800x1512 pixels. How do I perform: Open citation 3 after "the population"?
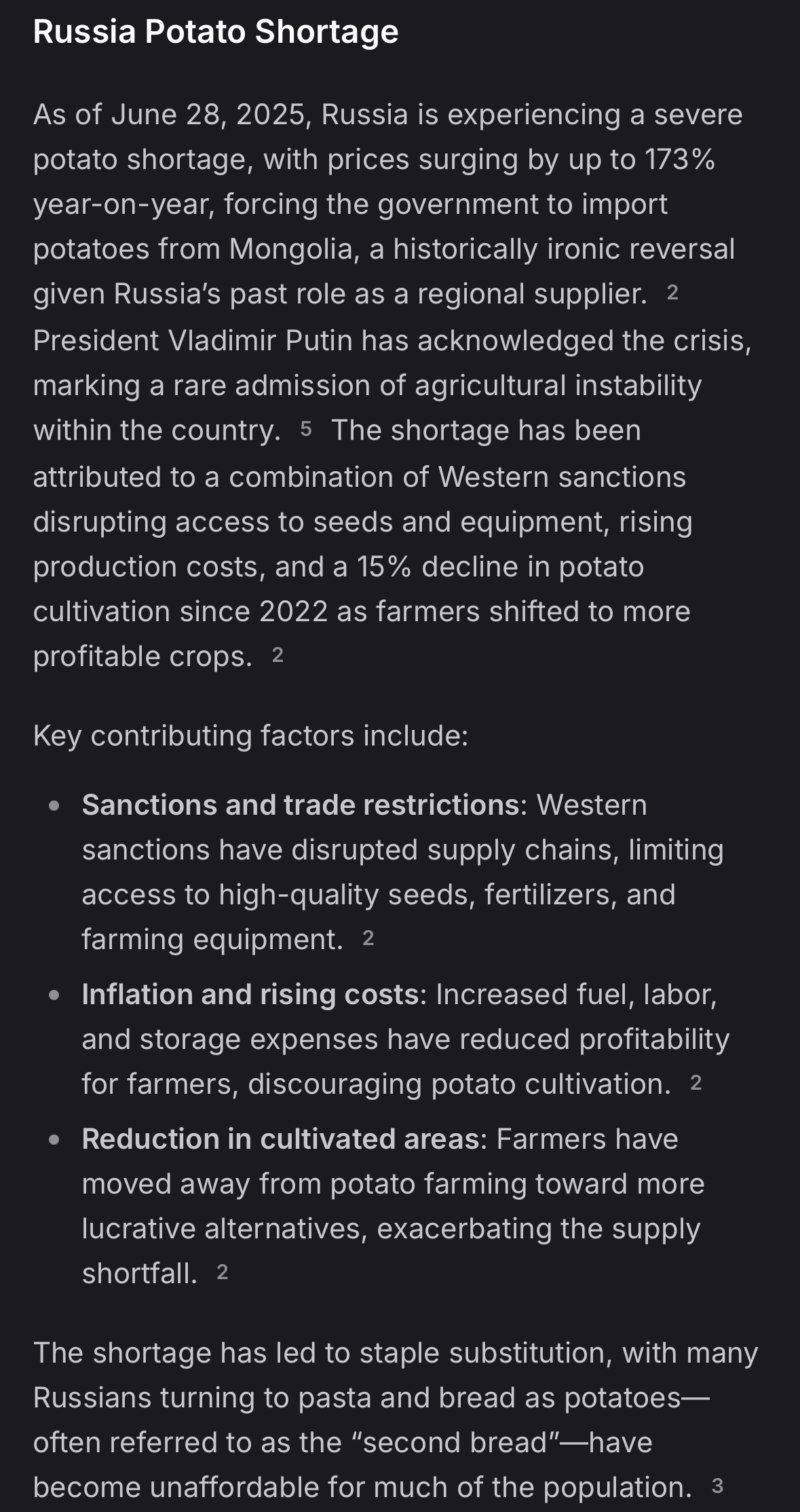pos(718,1486)
